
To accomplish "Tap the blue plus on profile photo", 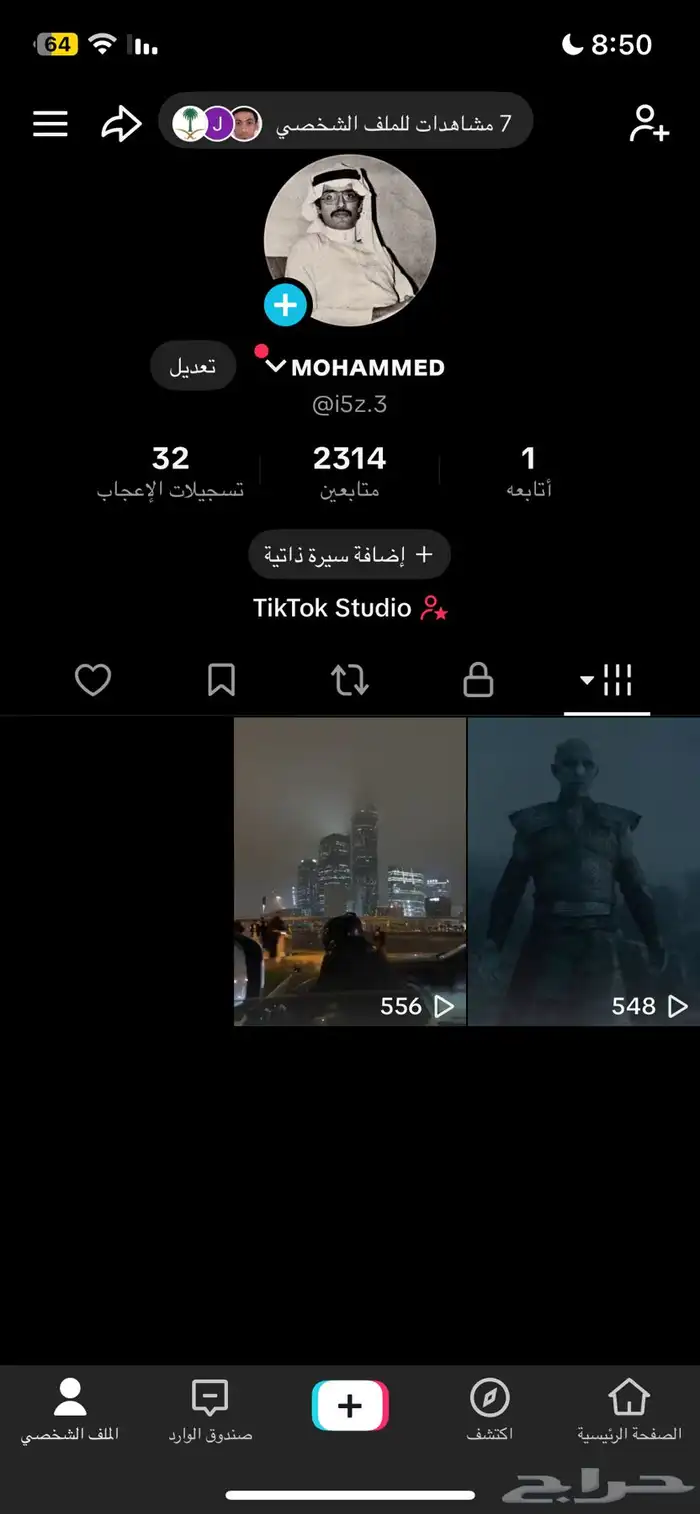I will (285, 303).
